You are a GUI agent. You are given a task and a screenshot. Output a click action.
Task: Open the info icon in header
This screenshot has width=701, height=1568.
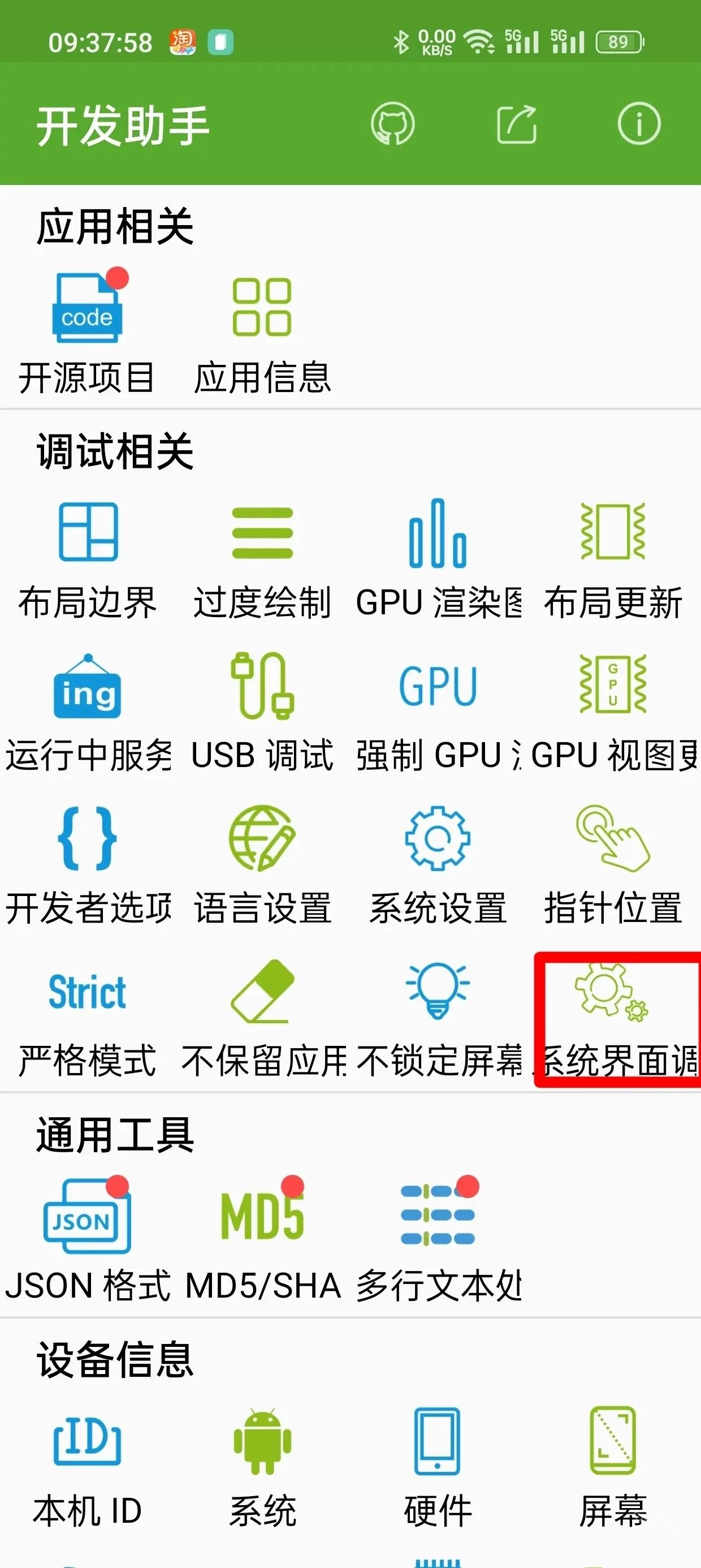coord(638,124)
